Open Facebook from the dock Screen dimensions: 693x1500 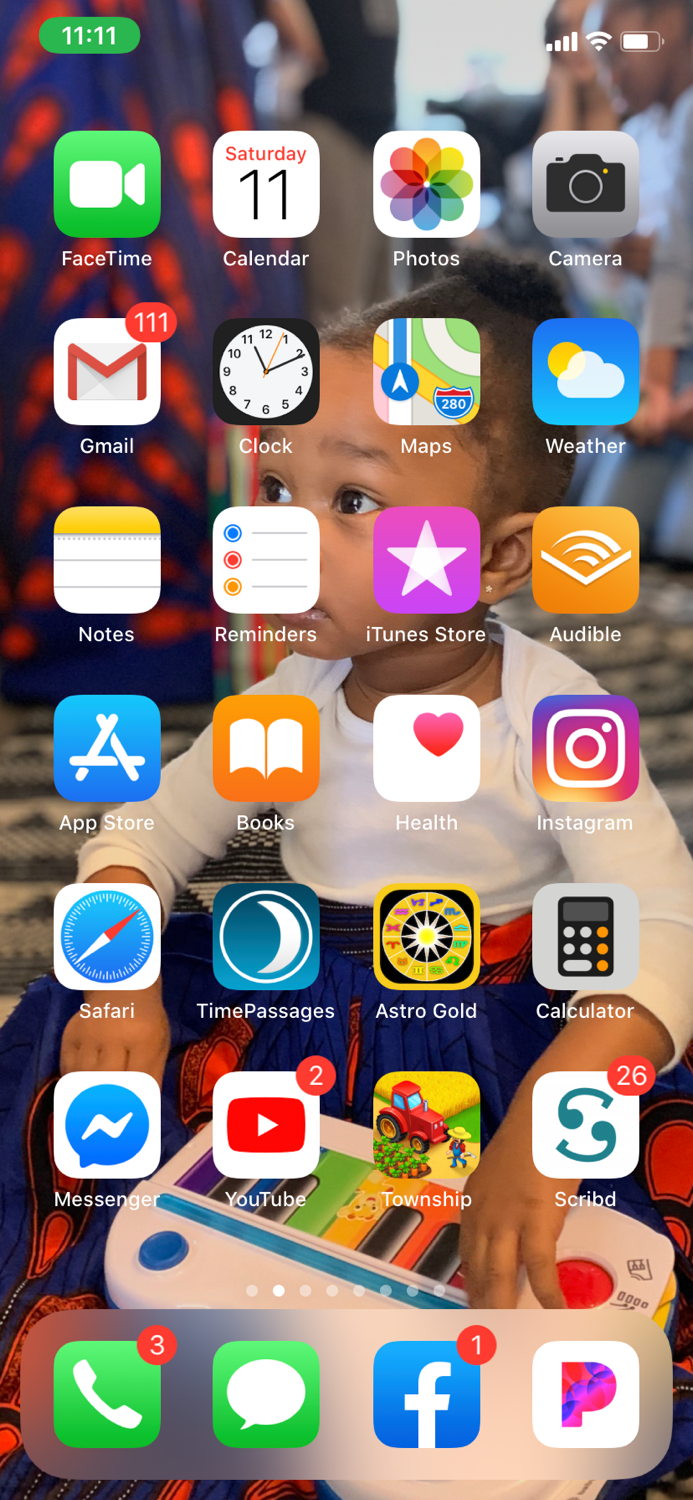(426, 1394)
